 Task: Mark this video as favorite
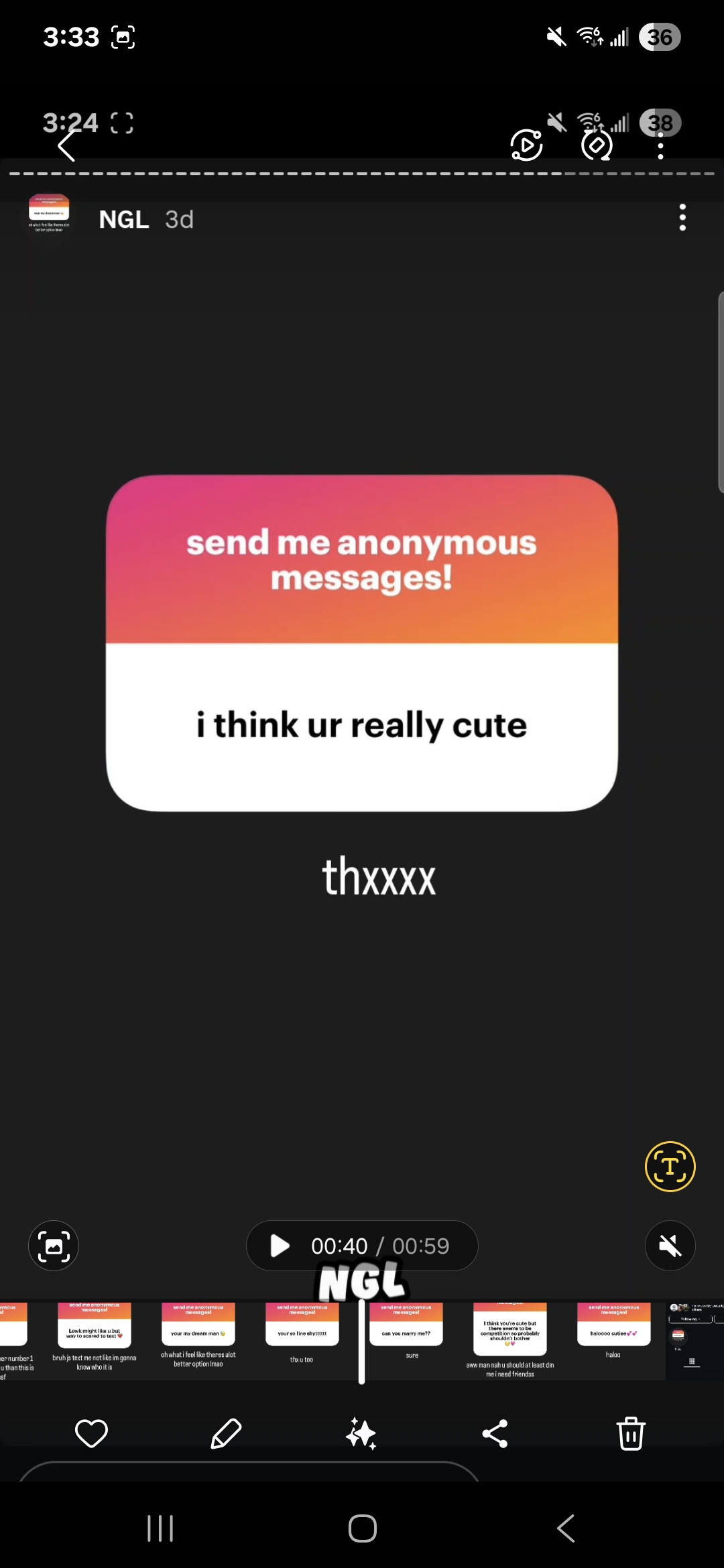(92, 1434)
